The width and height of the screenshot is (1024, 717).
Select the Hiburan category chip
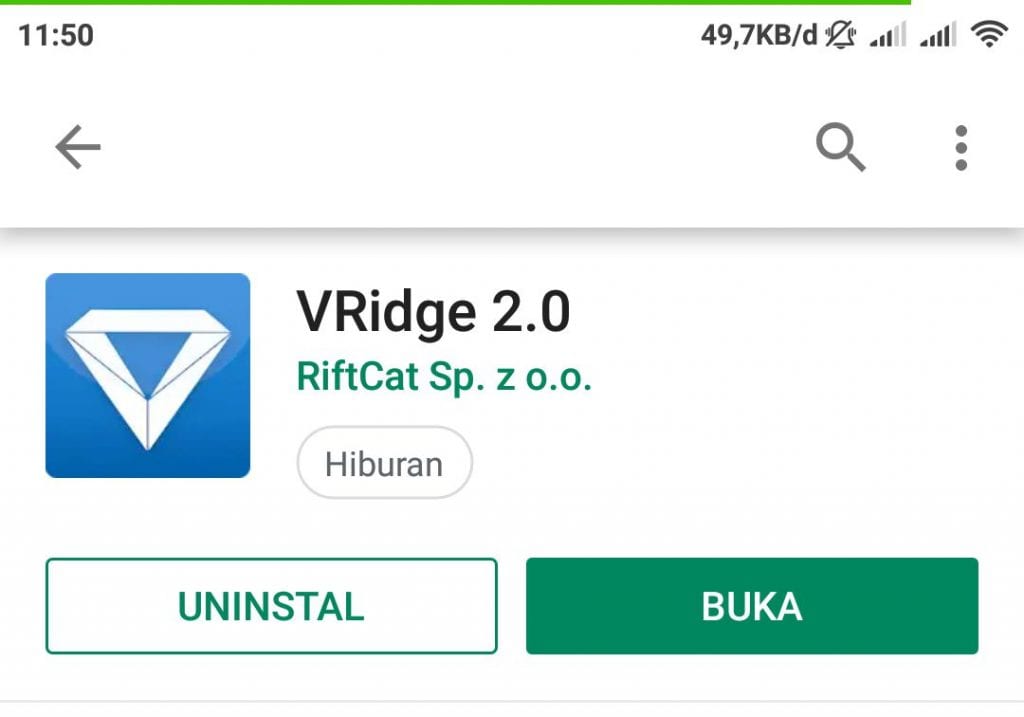point(384,463)
